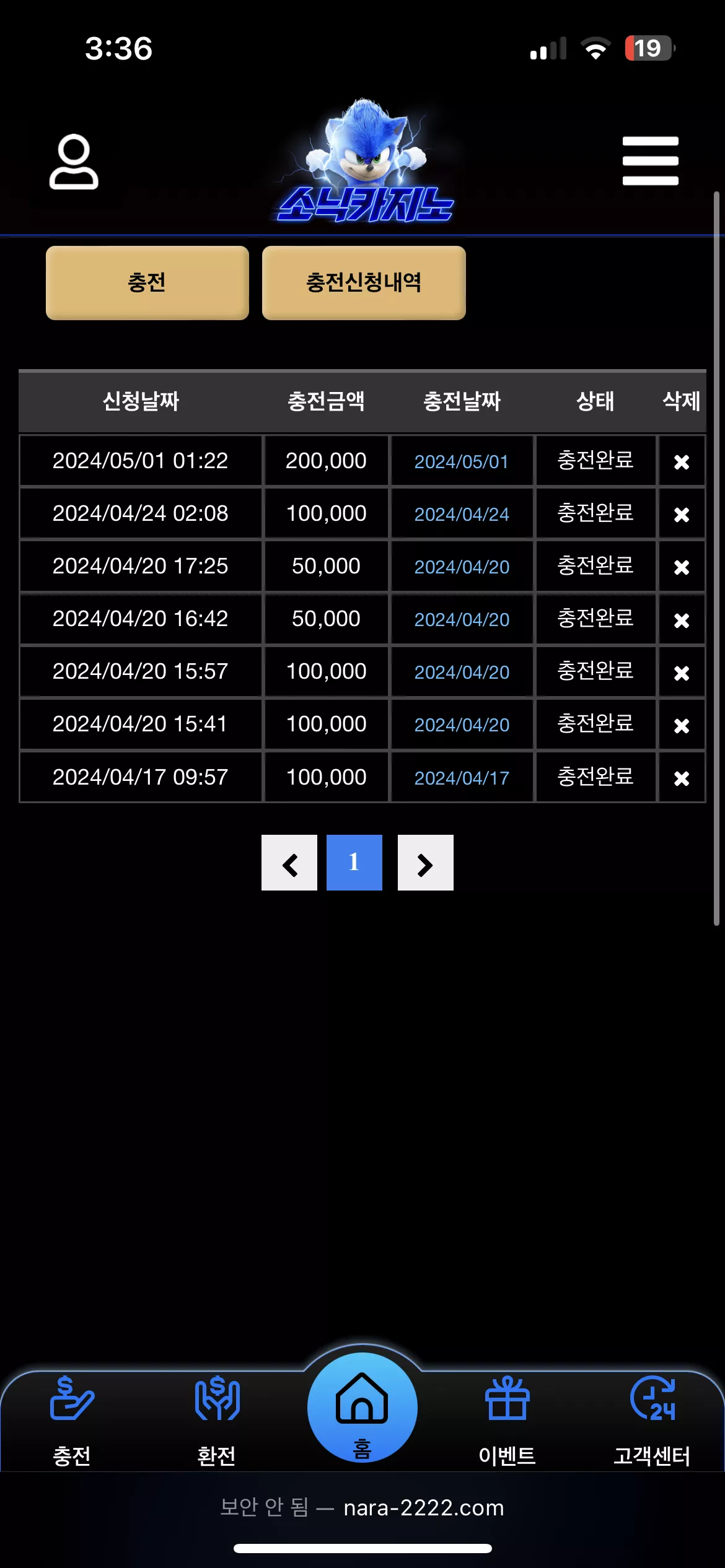Viewport: 725px width, 1568px height.
Task: Tap the nara-2222.com address bar
Action: tap(362, 1507)
